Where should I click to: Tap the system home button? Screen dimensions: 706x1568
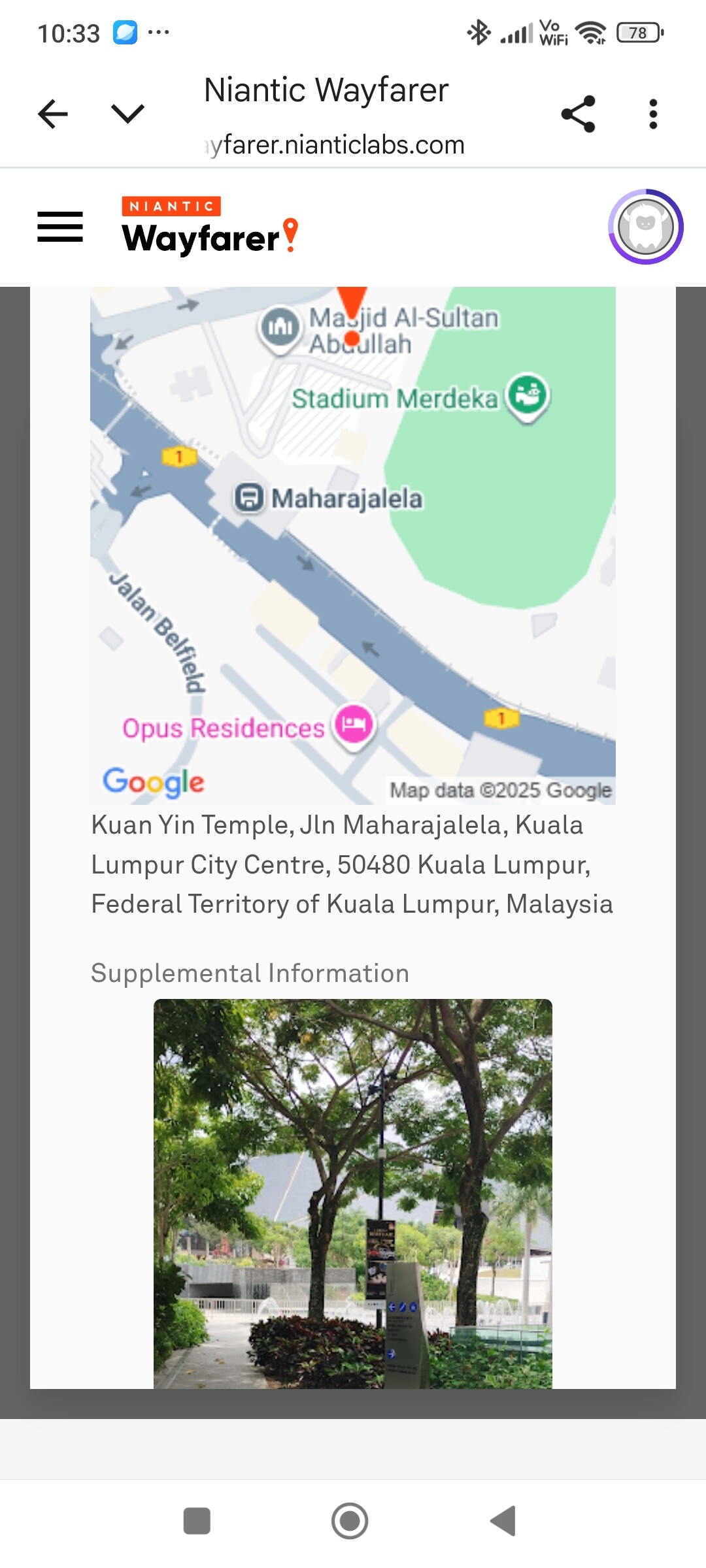(350, 1521)
